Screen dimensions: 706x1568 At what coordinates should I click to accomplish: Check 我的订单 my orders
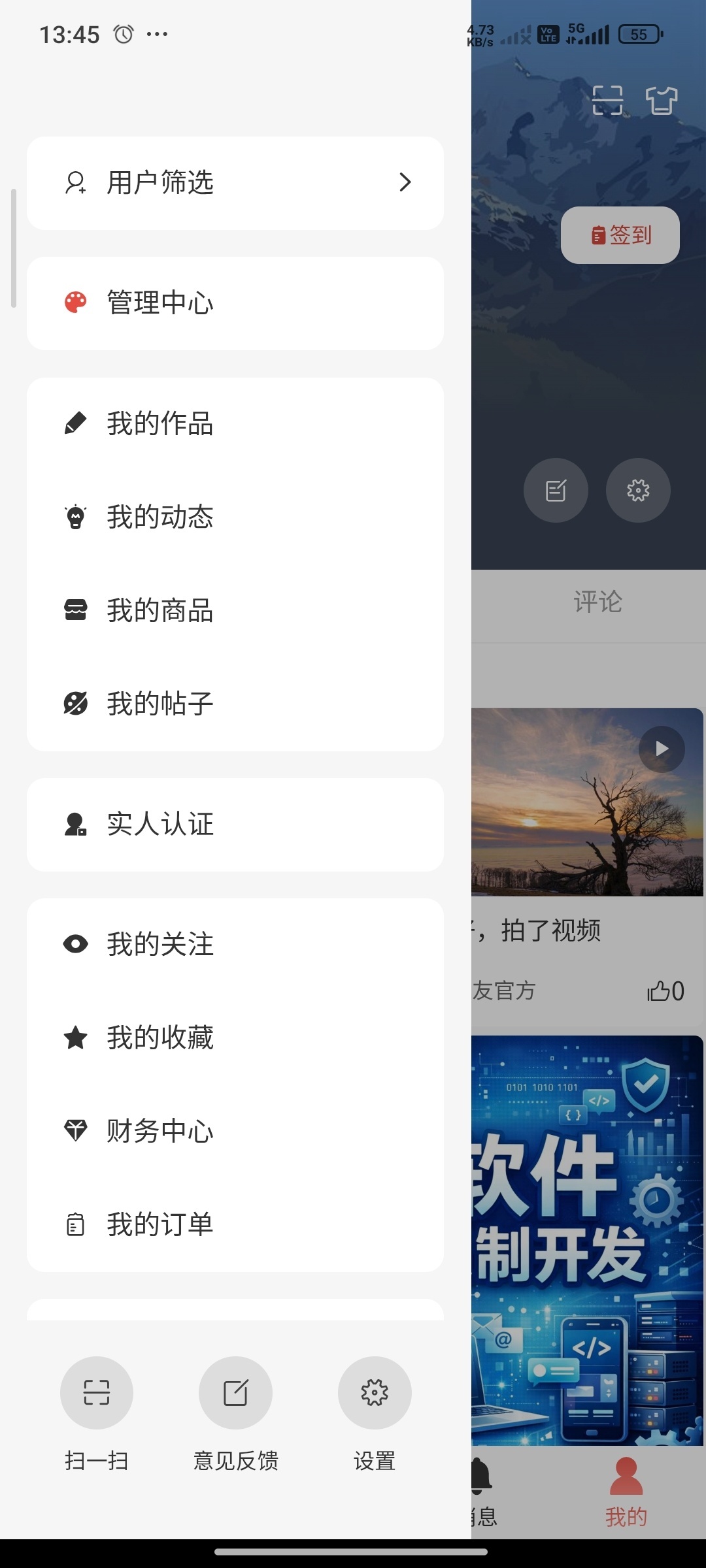(235, 1224)
